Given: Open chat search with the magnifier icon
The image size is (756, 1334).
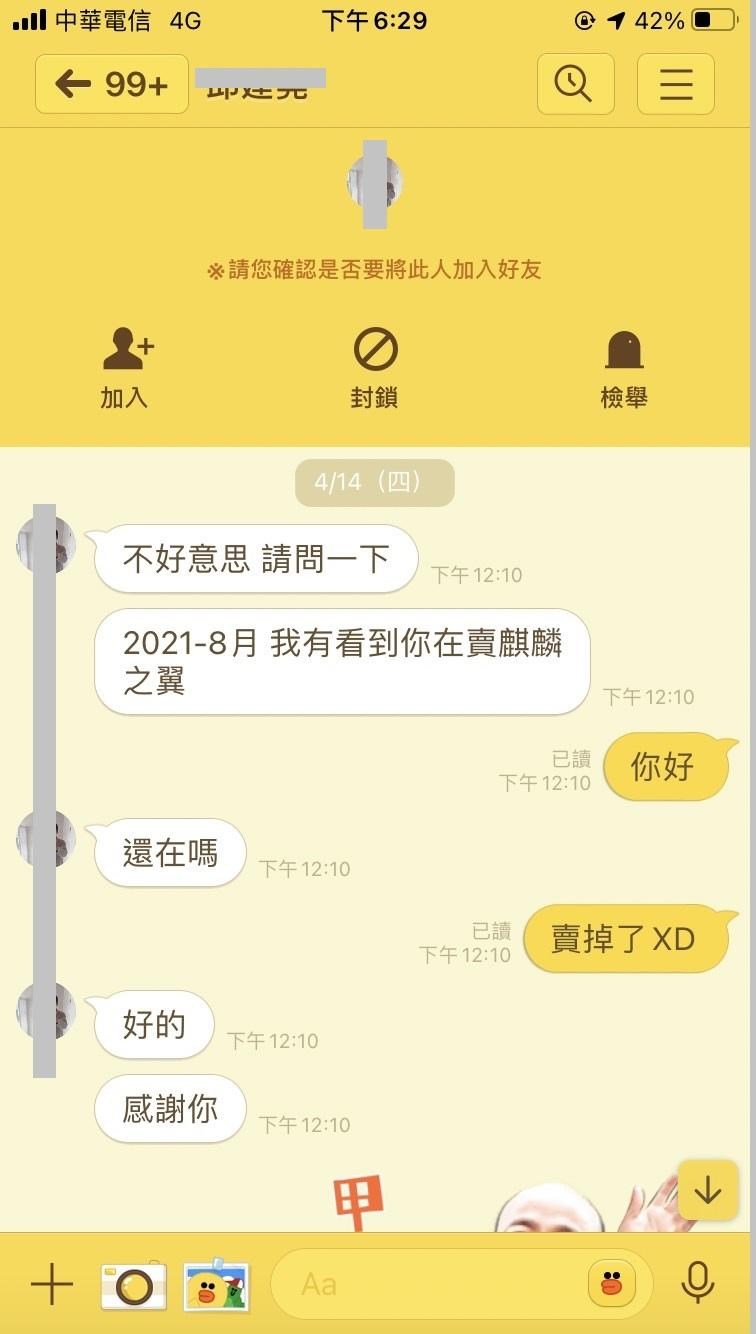Looking at the screenshot, I should (575, 84).
